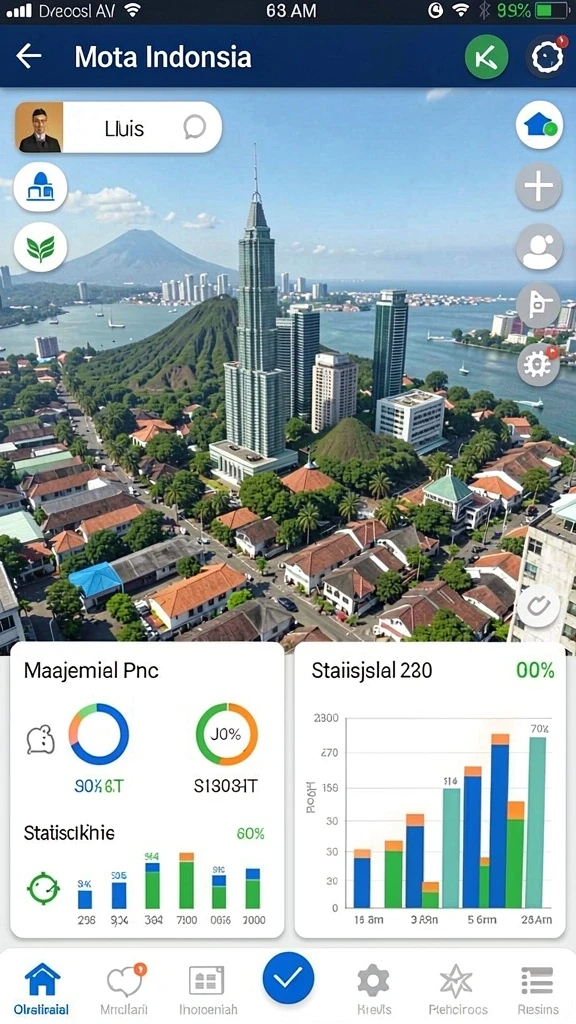Open the Kreuls gear tab
Screen dimensions: 576x1024
374,988
